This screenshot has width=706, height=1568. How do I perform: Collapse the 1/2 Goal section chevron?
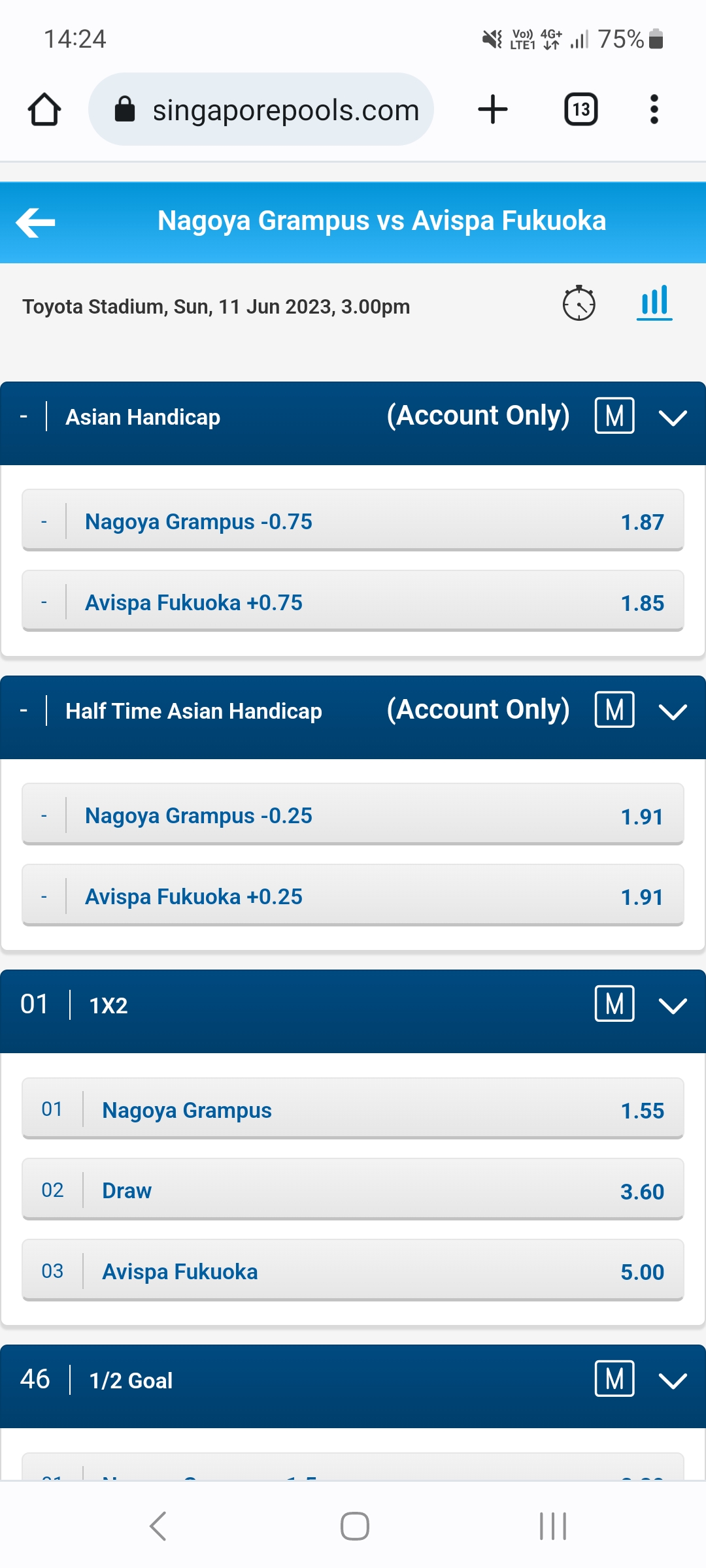(673, 1380)
